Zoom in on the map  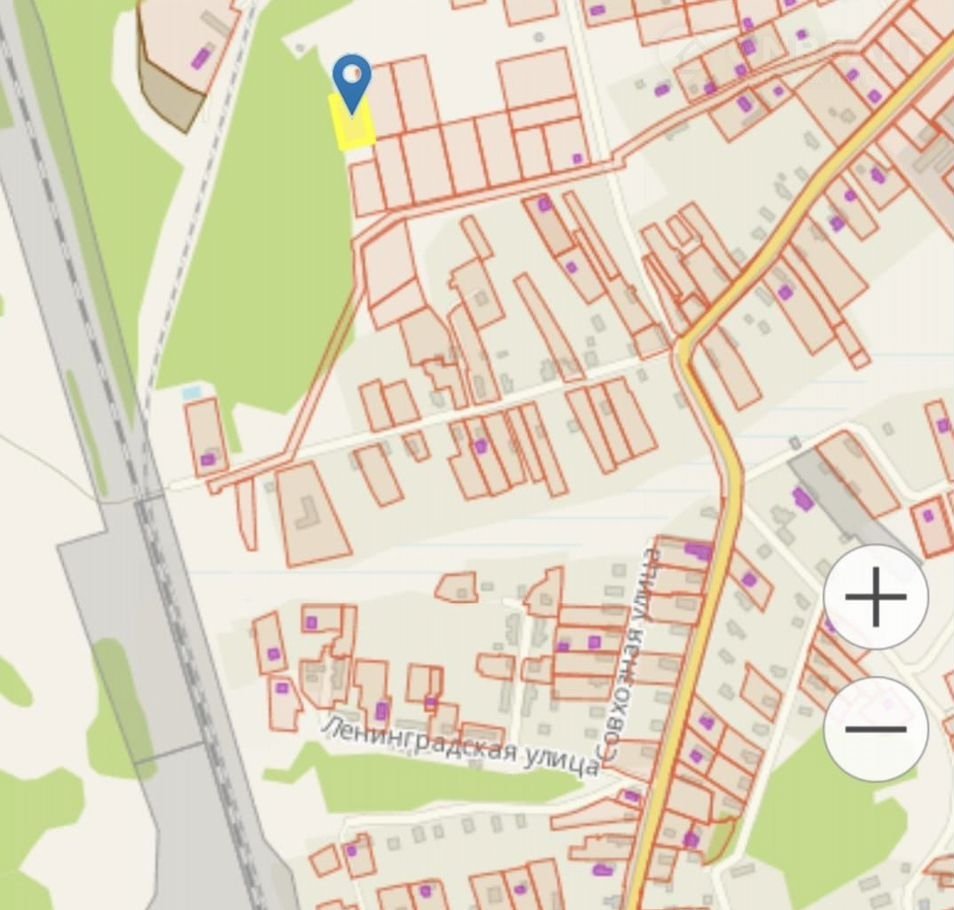coord(875,597)
